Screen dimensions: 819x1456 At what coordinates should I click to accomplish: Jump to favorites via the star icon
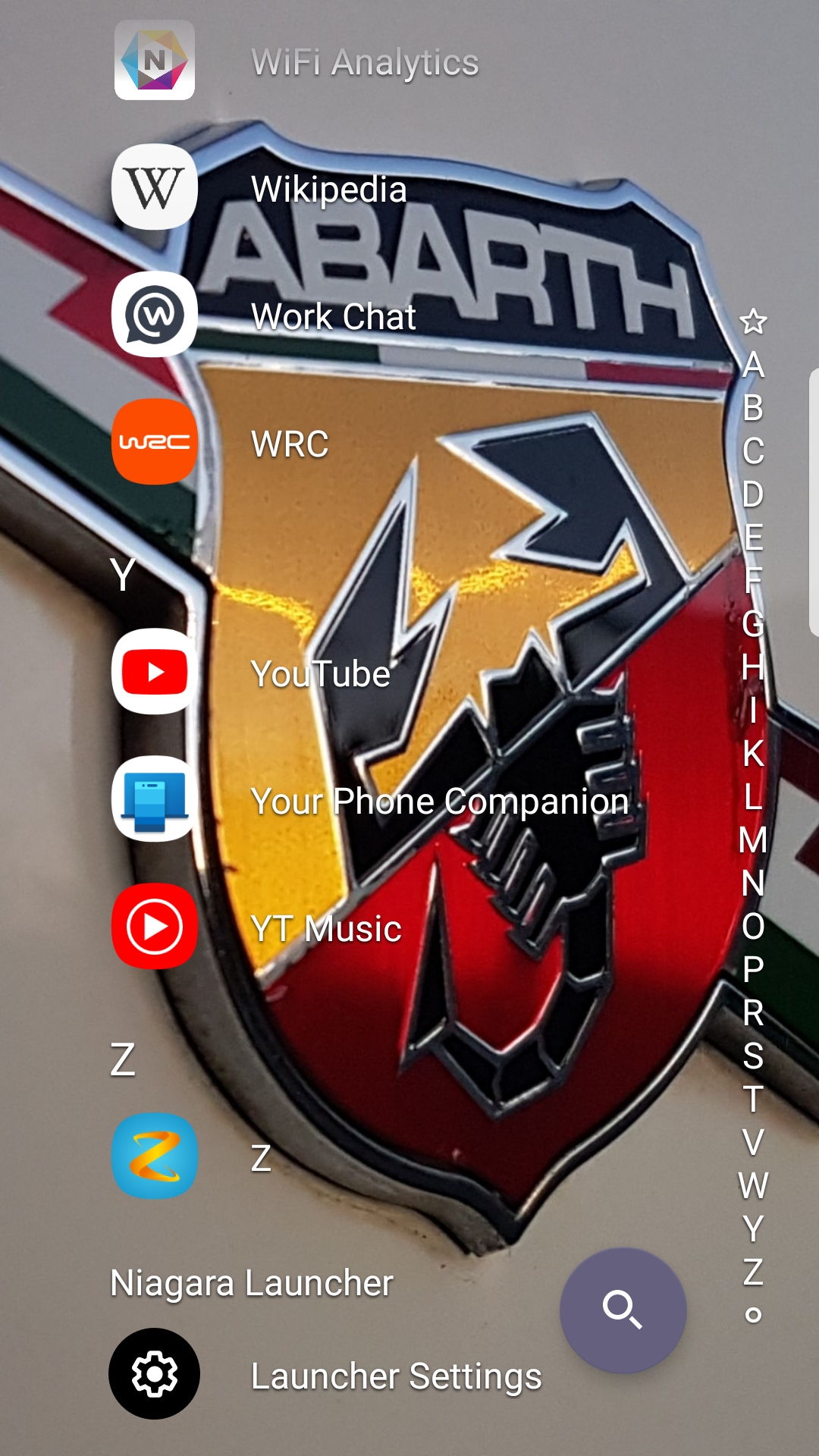click(753, 322)
